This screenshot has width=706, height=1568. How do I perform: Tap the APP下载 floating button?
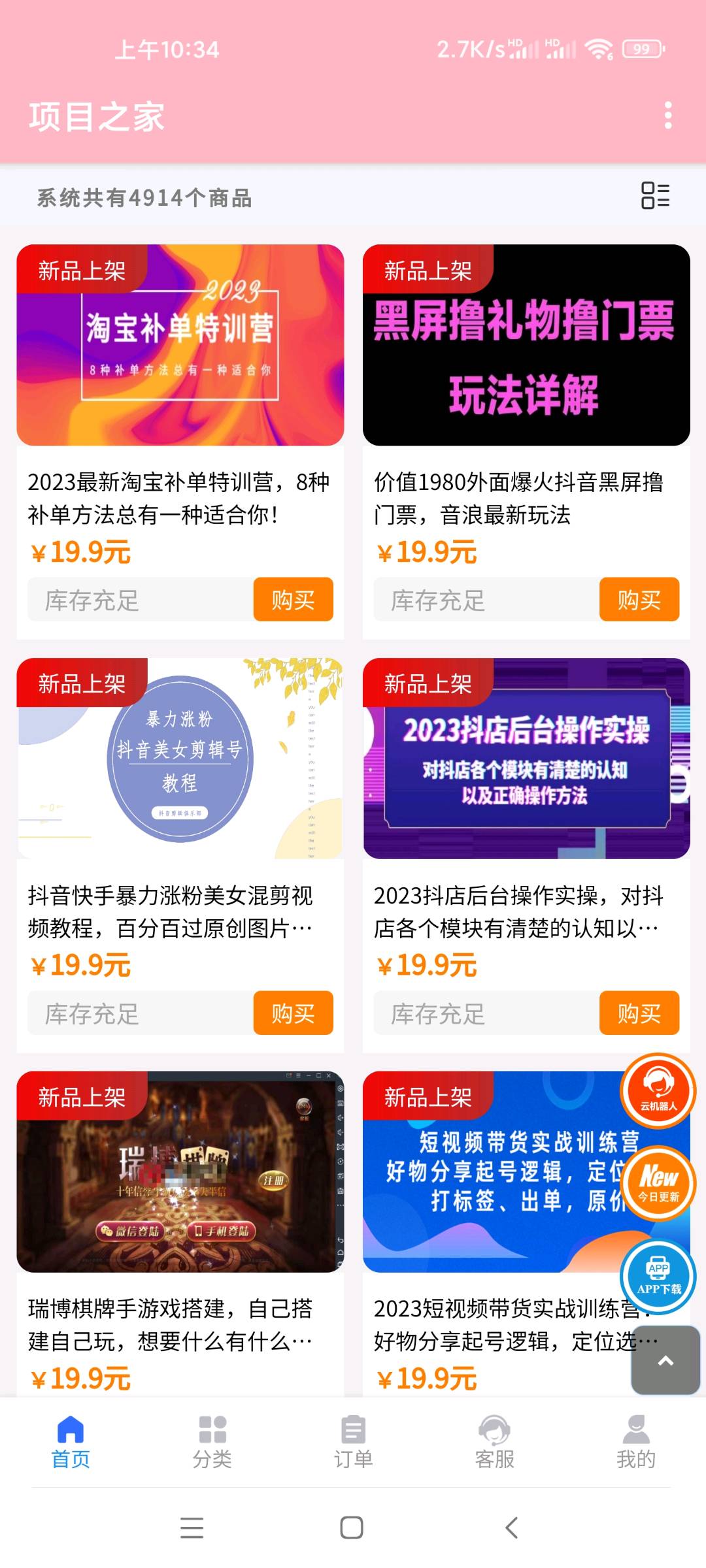pos(658,1276)
